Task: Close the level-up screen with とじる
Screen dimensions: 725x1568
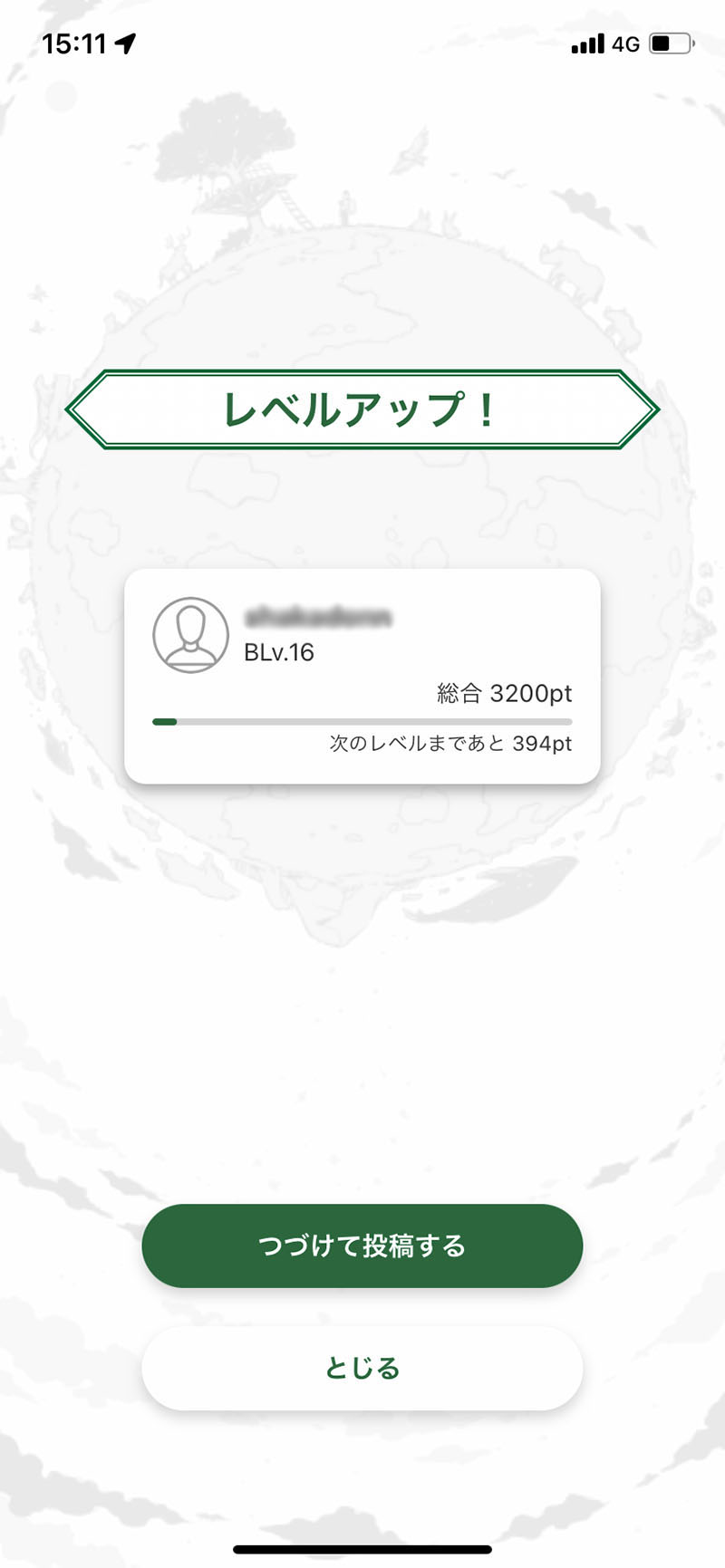Action: pyautogui.click(x=362, y=1368)
